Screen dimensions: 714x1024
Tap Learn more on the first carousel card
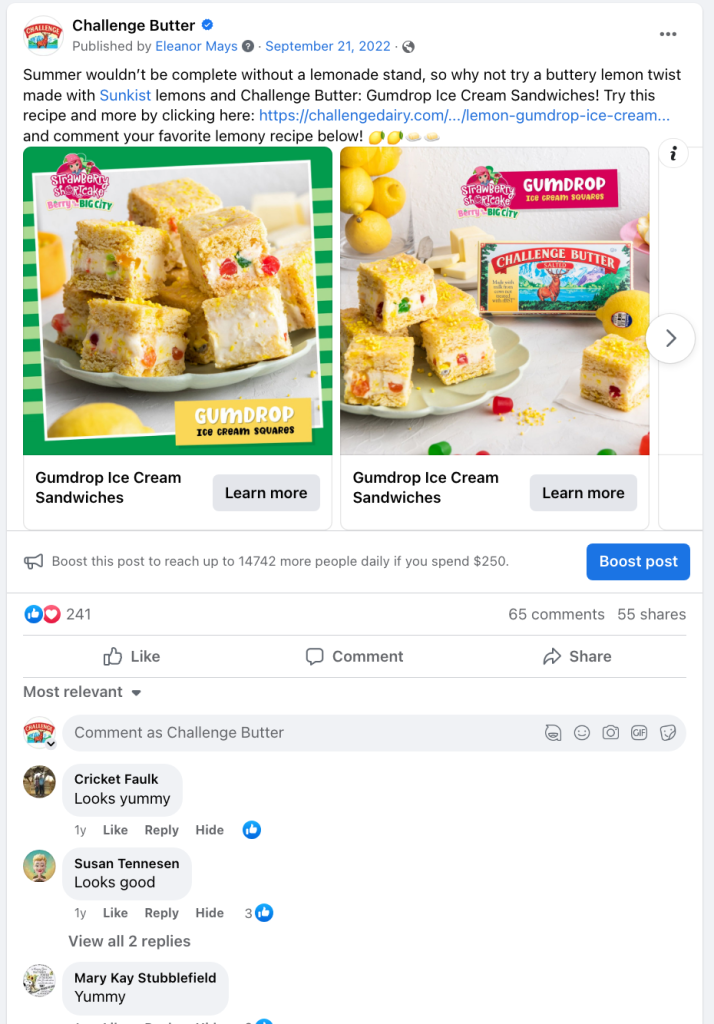coord(266,493)
